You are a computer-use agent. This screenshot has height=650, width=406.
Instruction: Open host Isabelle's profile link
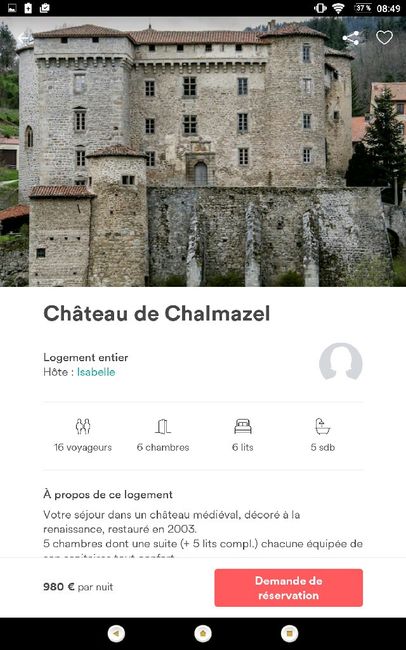click(96, 372)
